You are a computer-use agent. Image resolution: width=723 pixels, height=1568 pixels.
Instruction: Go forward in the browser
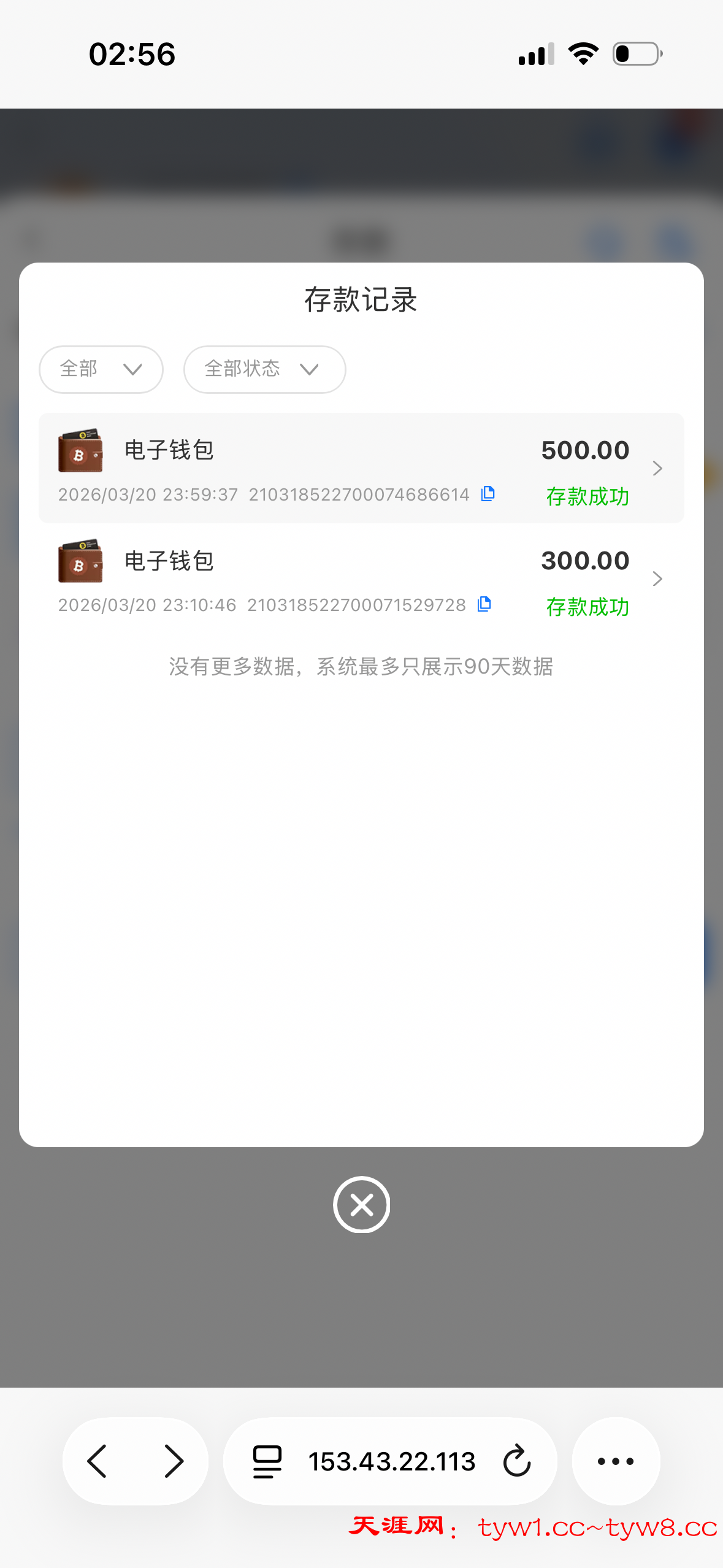click(174, 1461)
